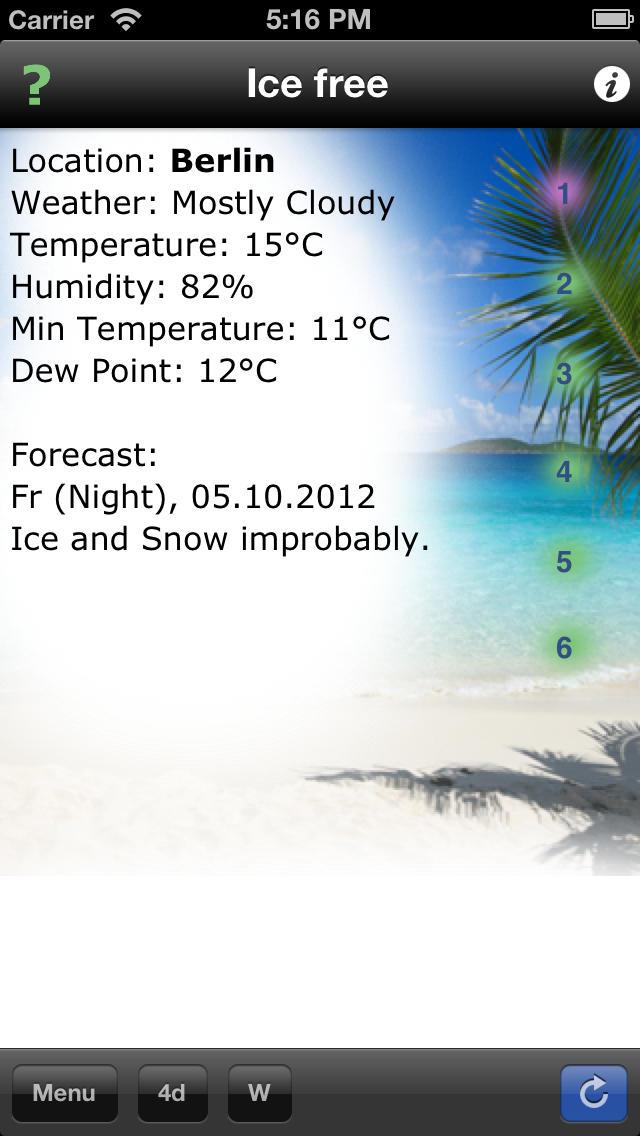Select location marker 6
640x1136 pixels.
564,648
